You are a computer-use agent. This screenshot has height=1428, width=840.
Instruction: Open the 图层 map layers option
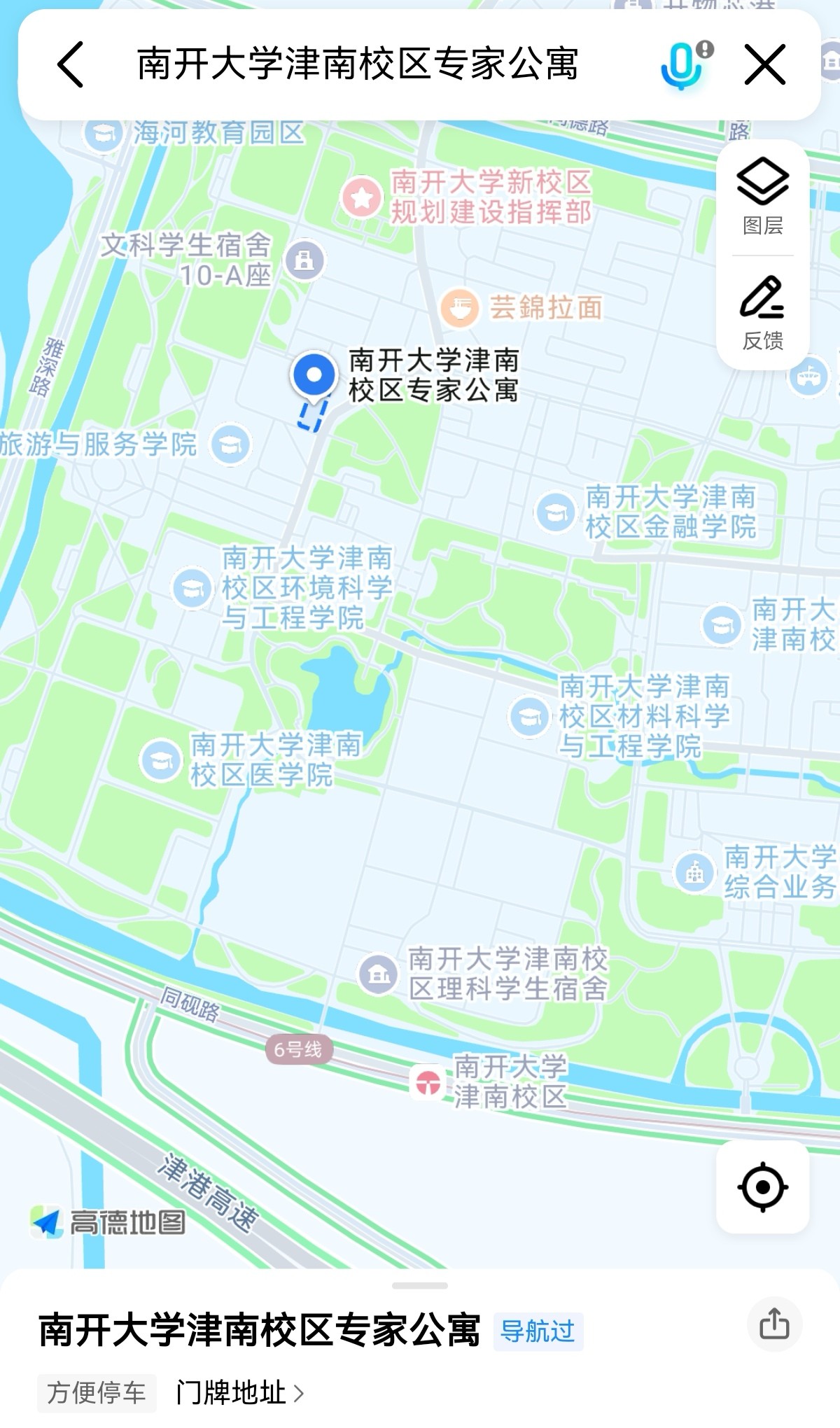tap(762, 197)
